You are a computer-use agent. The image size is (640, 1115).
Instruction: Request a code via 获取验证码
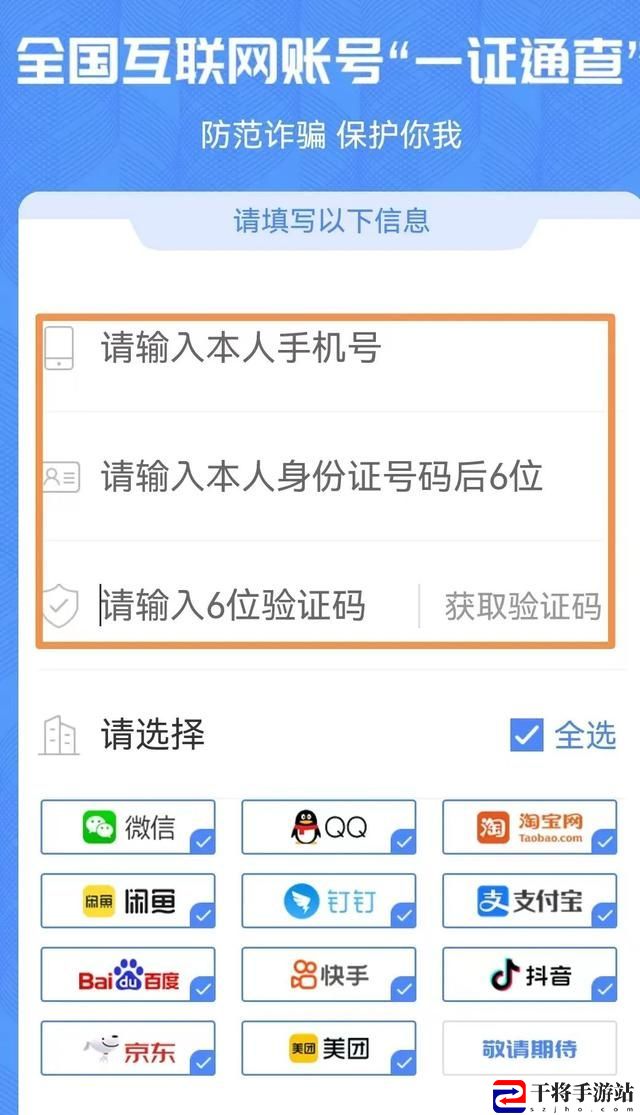(x=523, y=606)
